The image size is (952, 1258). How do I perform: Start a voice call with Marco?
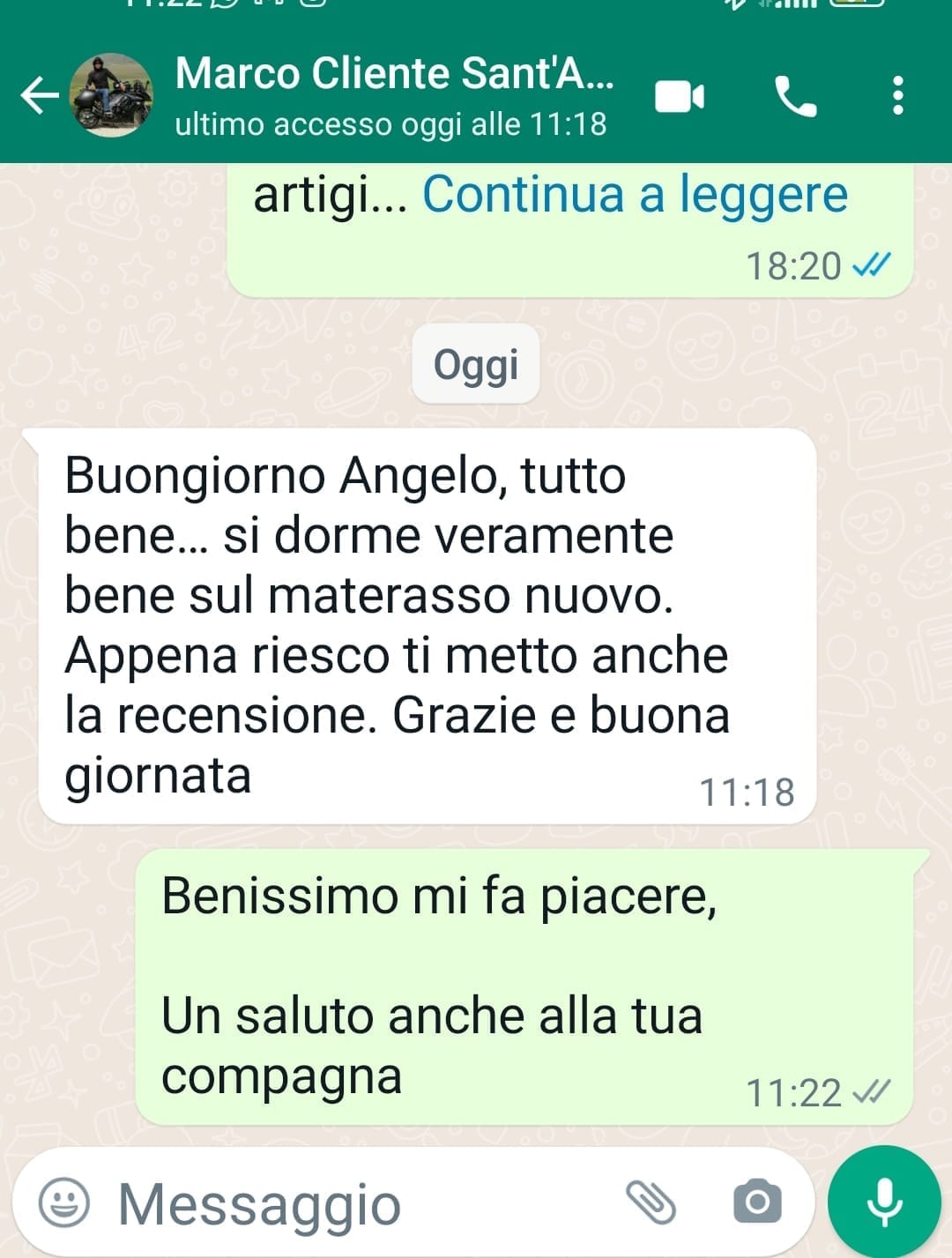(795, 96)
